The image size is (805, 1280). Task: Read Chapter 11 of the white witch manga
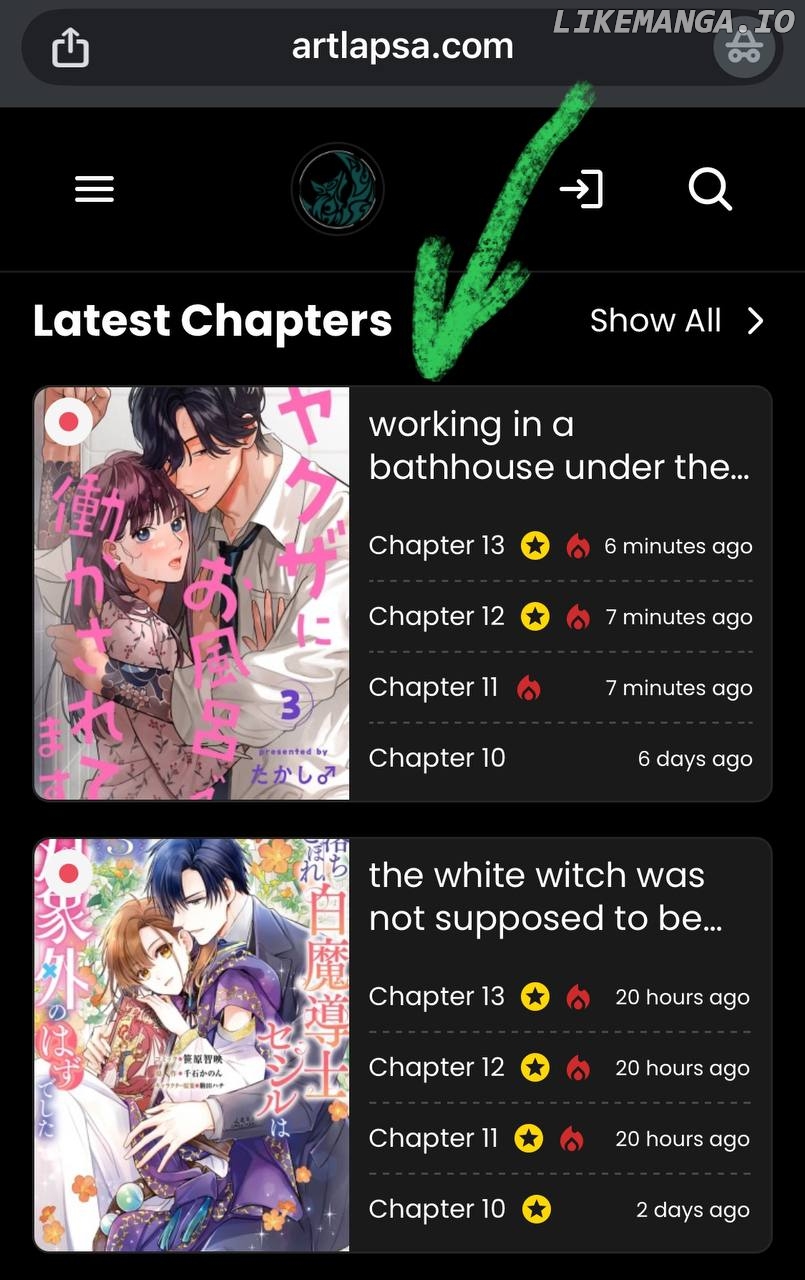tap(433, 1139)
